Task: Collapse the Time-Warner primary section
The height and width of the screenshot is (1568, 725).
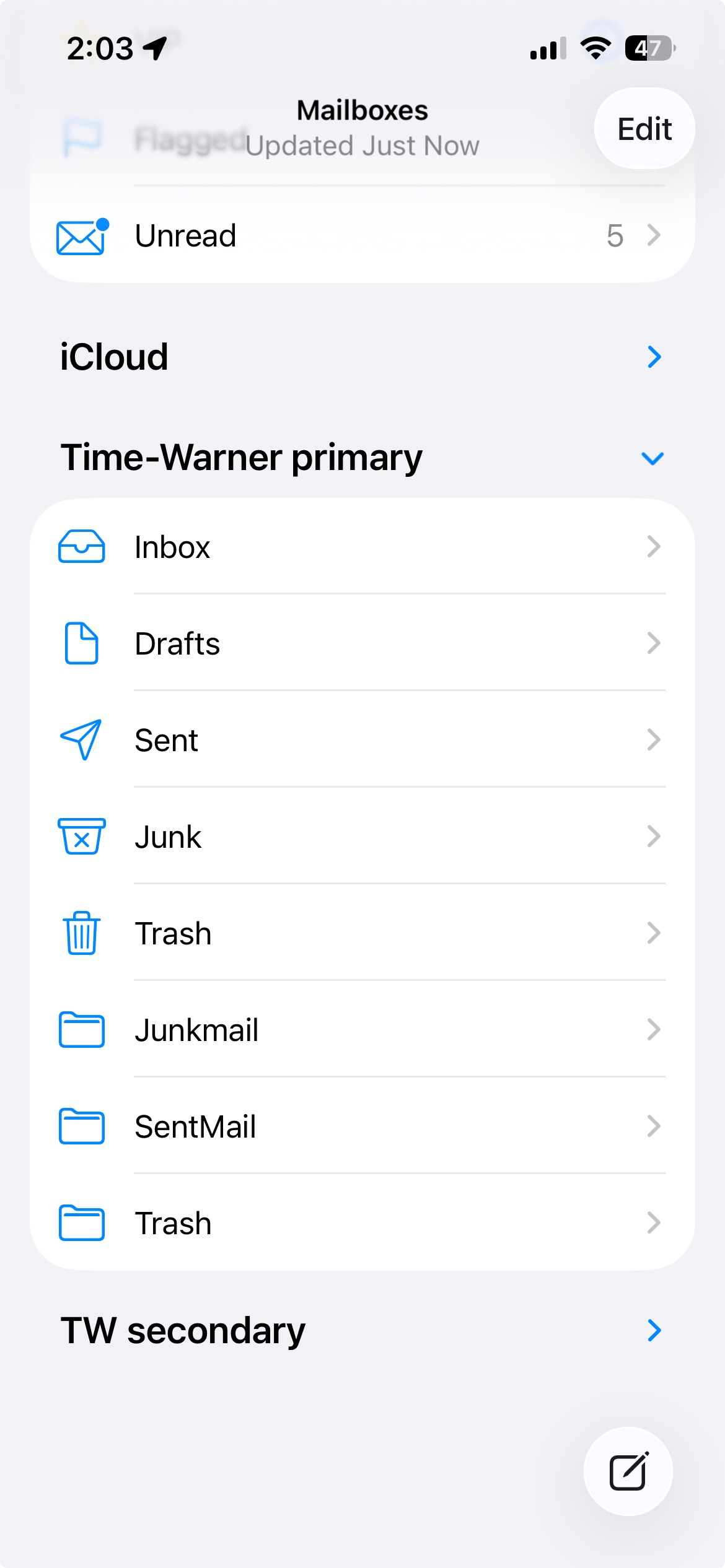Action: pyautogui.click(x=652, y=458)
